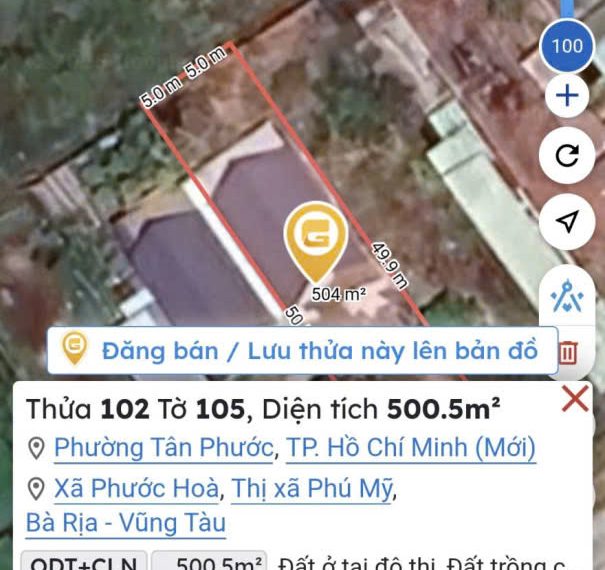
Task: Open Bà Rịa - Vũng Tàu link
Action: tap(126, 522)
